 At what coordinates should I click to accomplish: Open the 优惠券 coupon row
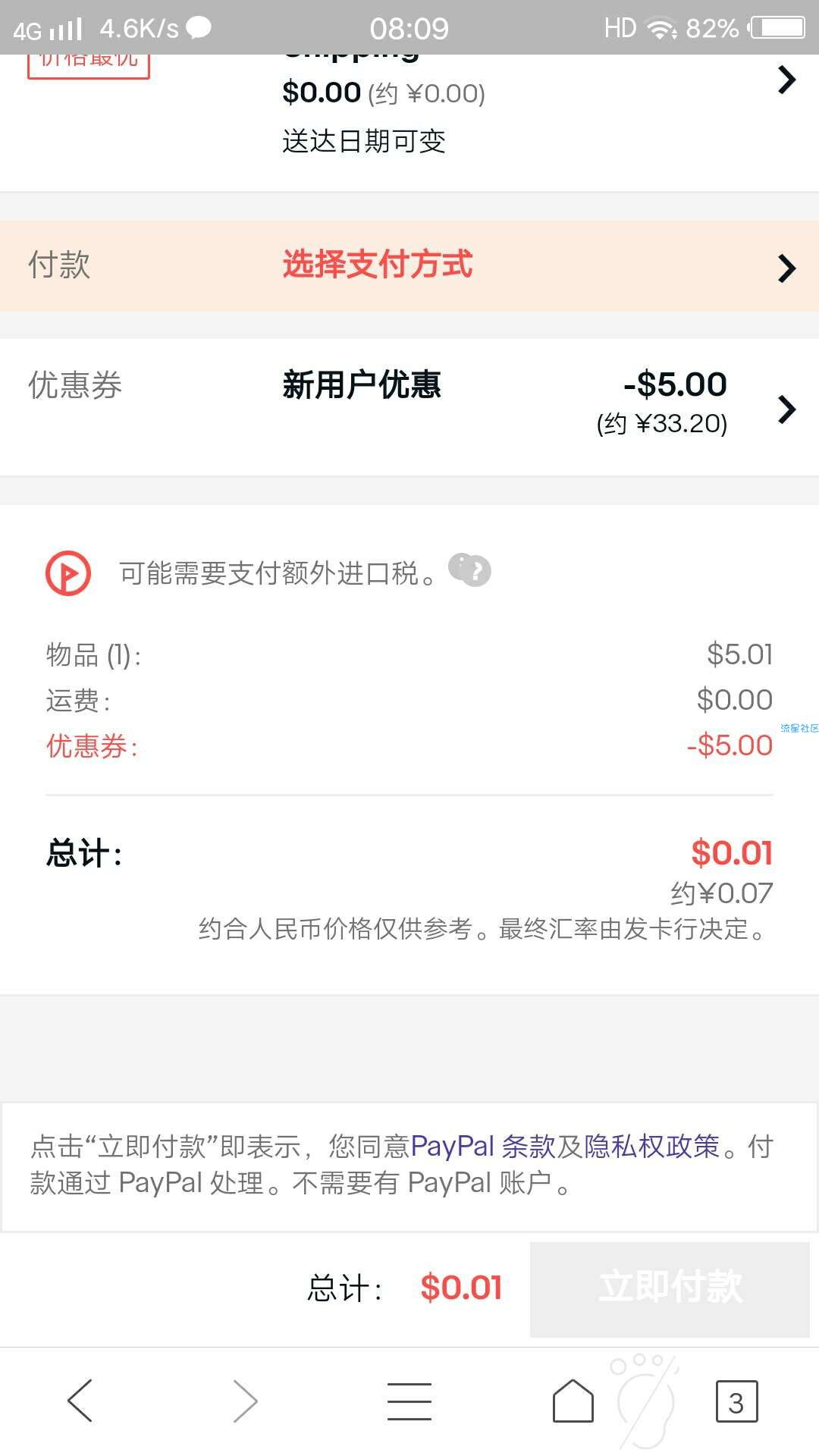(x=409, y=406)
